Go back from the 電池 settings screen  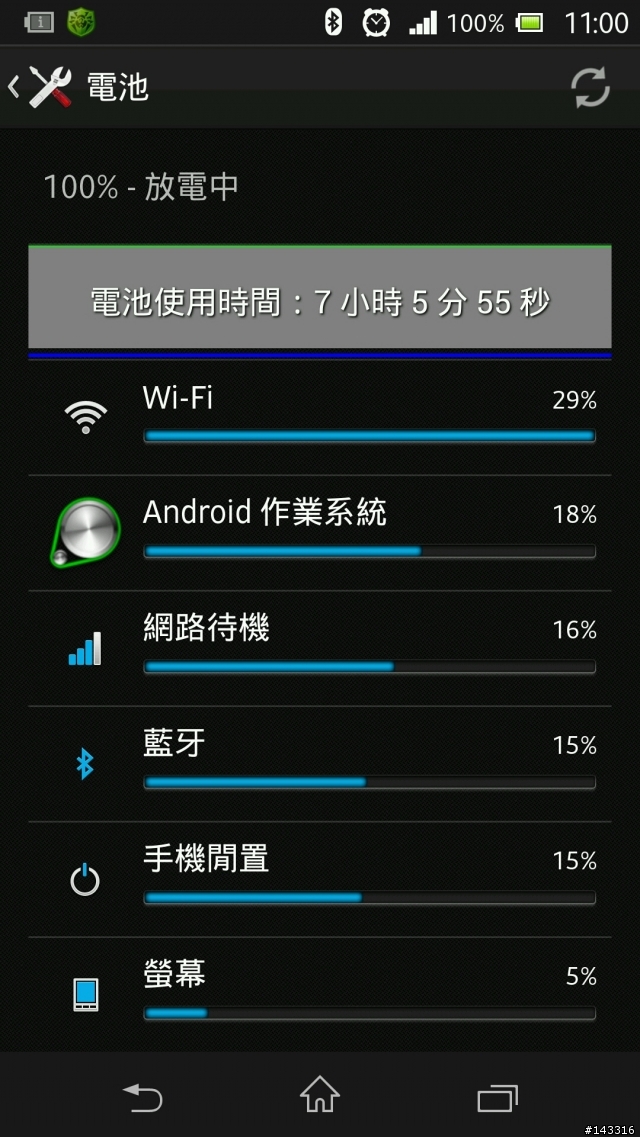(40, 87)
